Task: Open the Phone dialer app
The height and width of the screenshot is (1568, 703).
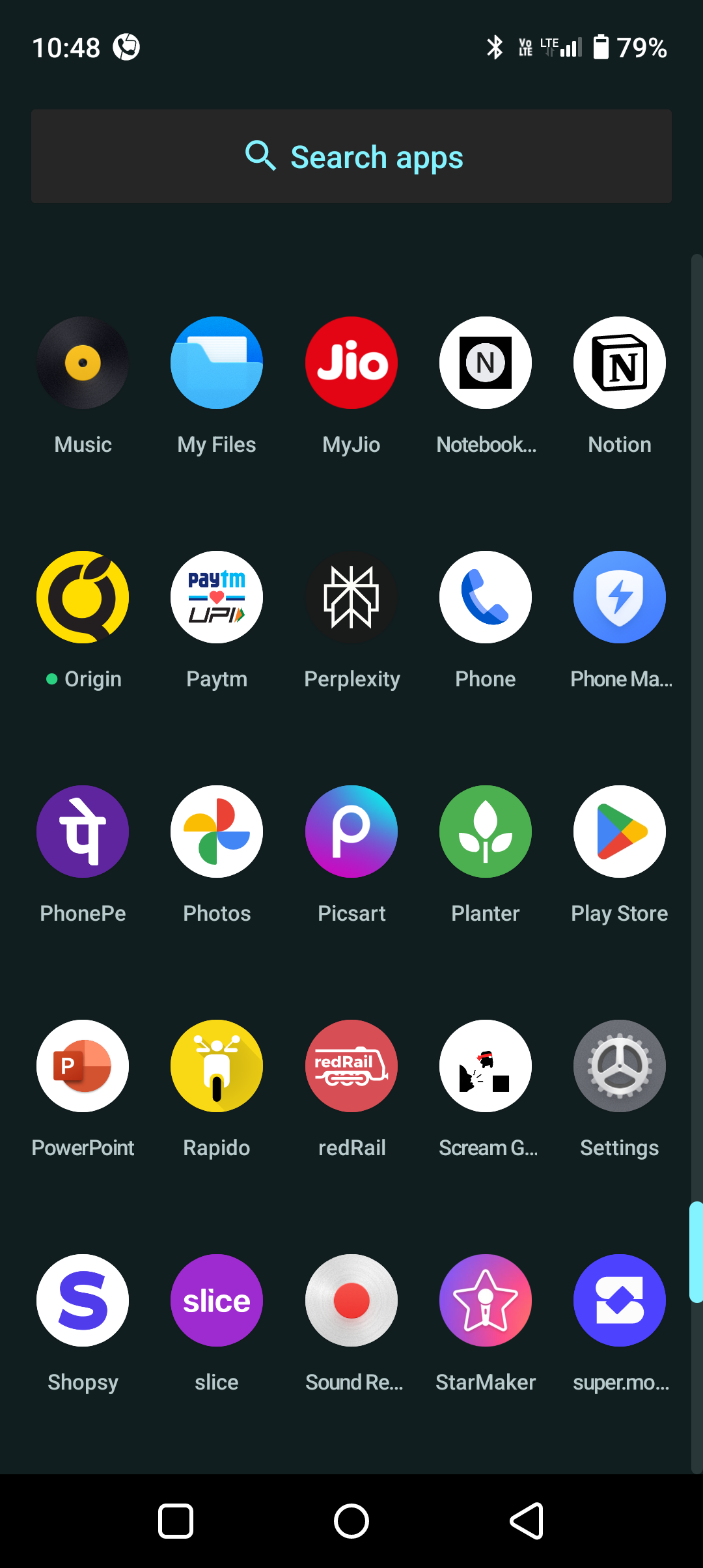Action: point(485,597)
